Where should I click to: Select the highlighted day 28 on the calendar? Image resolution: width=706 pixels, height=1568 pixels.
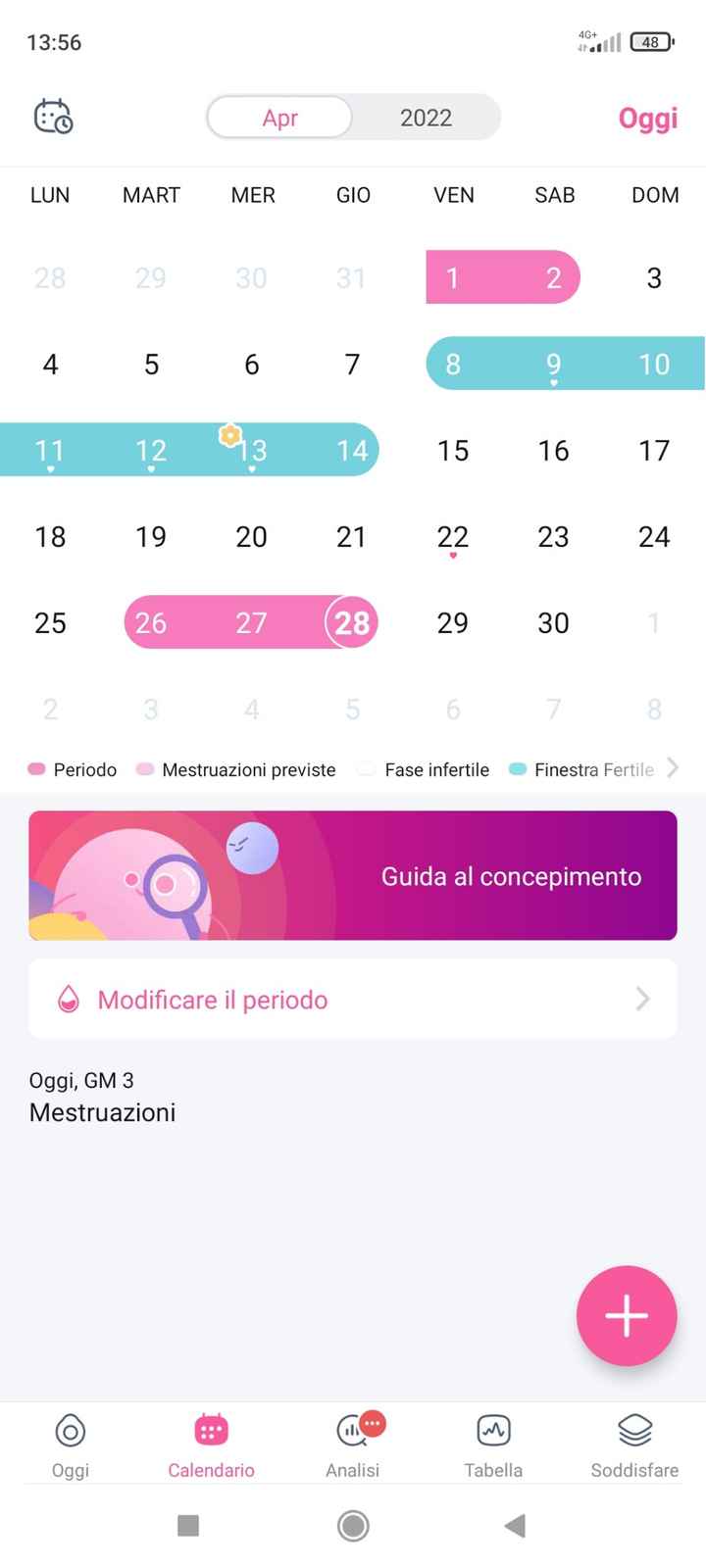351,622
